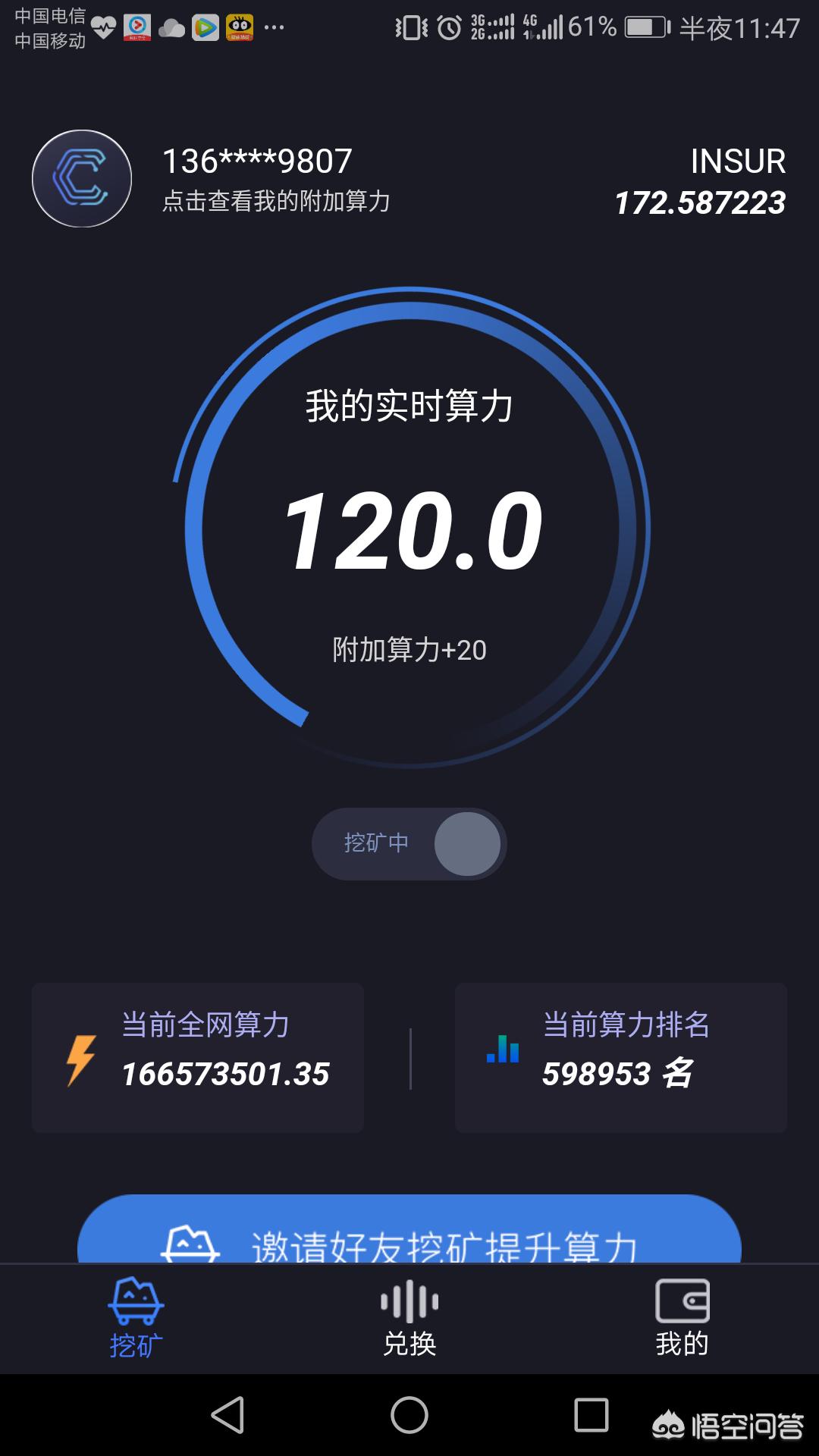The width and height of the screenshot is (819, 1456).
Task: Open 点击查看我的附加算力 link
Action: pyautogui.click(x=276, y=201)
